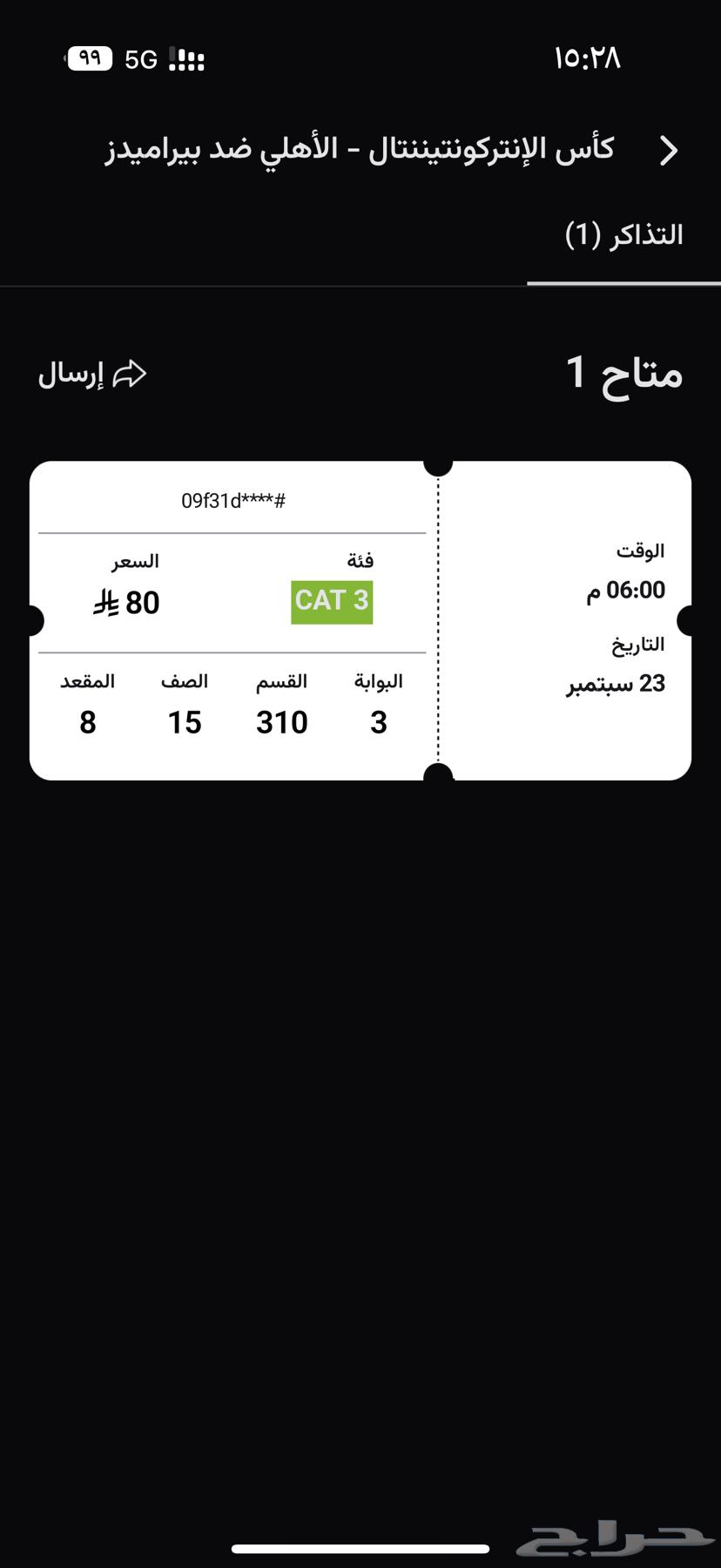The image size is (721, 1568).
Task: Select seat number 8 on the ticket
Action: pos(87,722)
